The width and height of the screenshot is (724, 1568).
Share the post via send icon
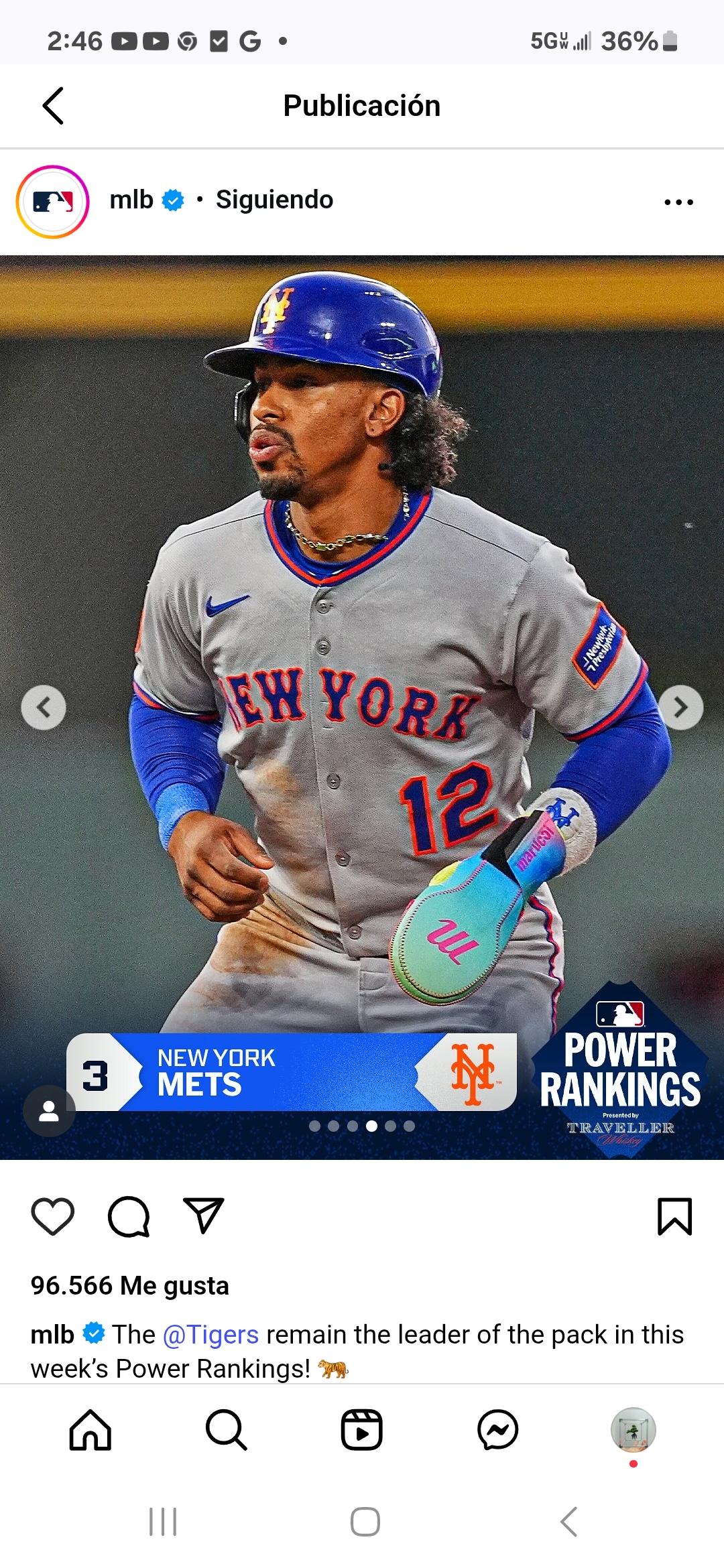[x=204, y=1216]
